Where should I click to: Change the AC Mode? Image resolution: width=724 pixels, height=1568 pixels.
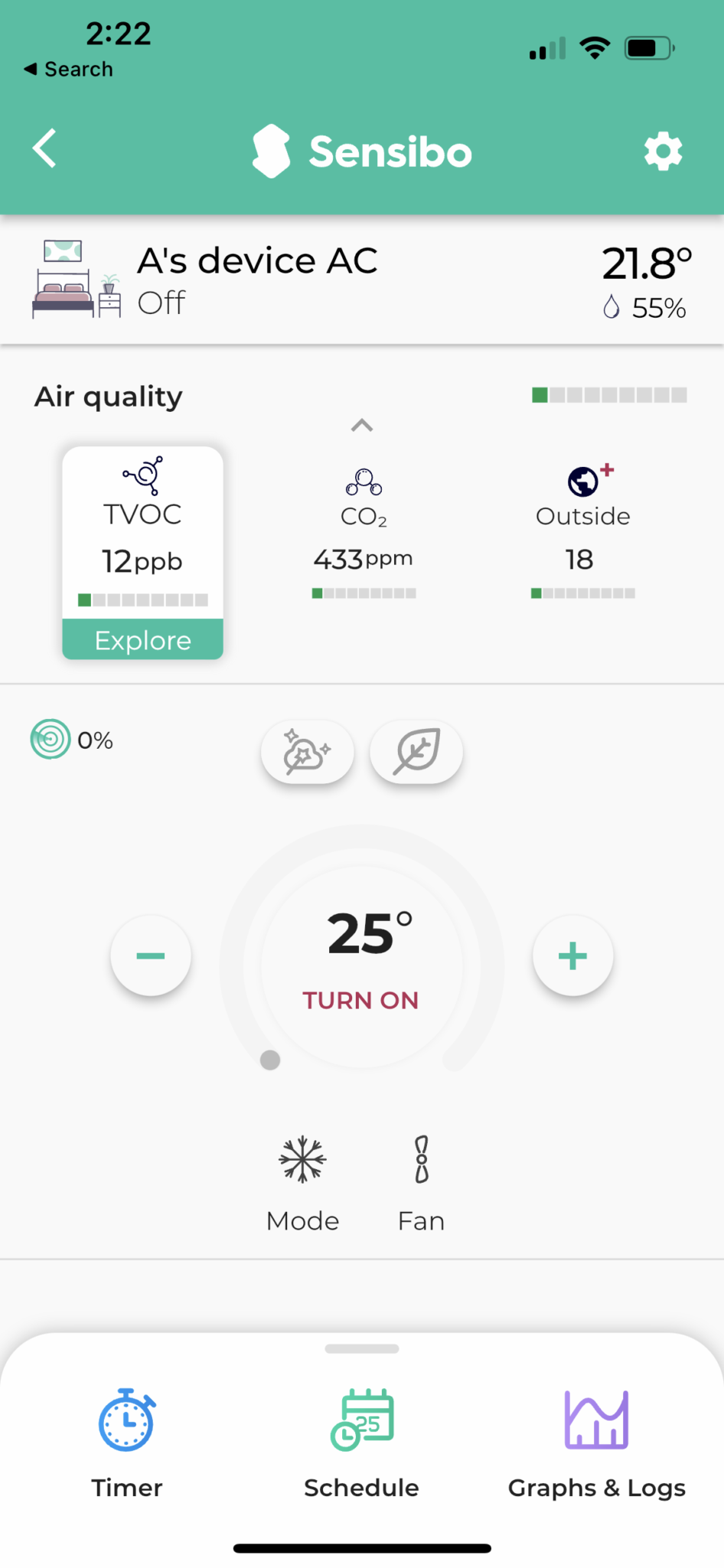(302, 1183)
